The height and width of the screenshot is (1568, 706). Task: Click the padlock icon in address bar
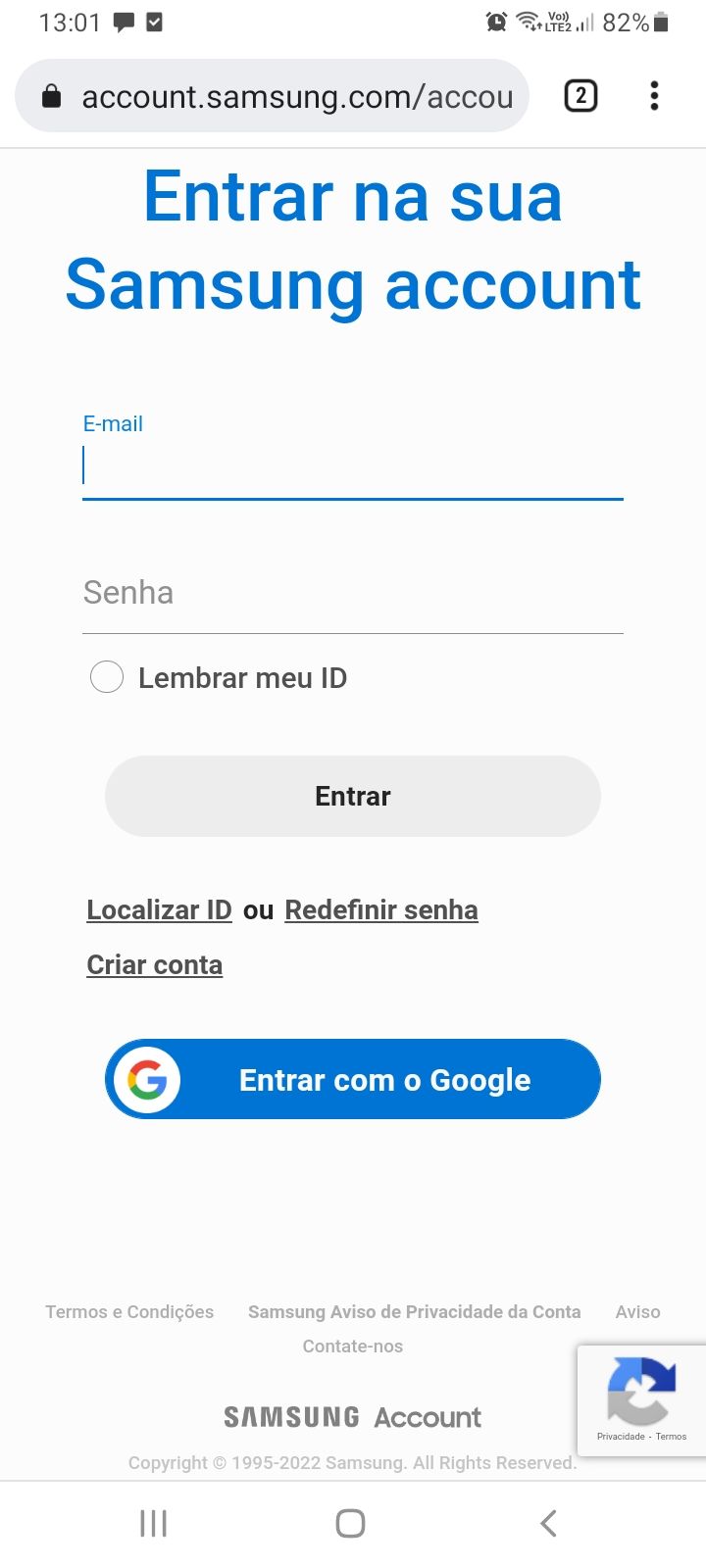[51, 95]
